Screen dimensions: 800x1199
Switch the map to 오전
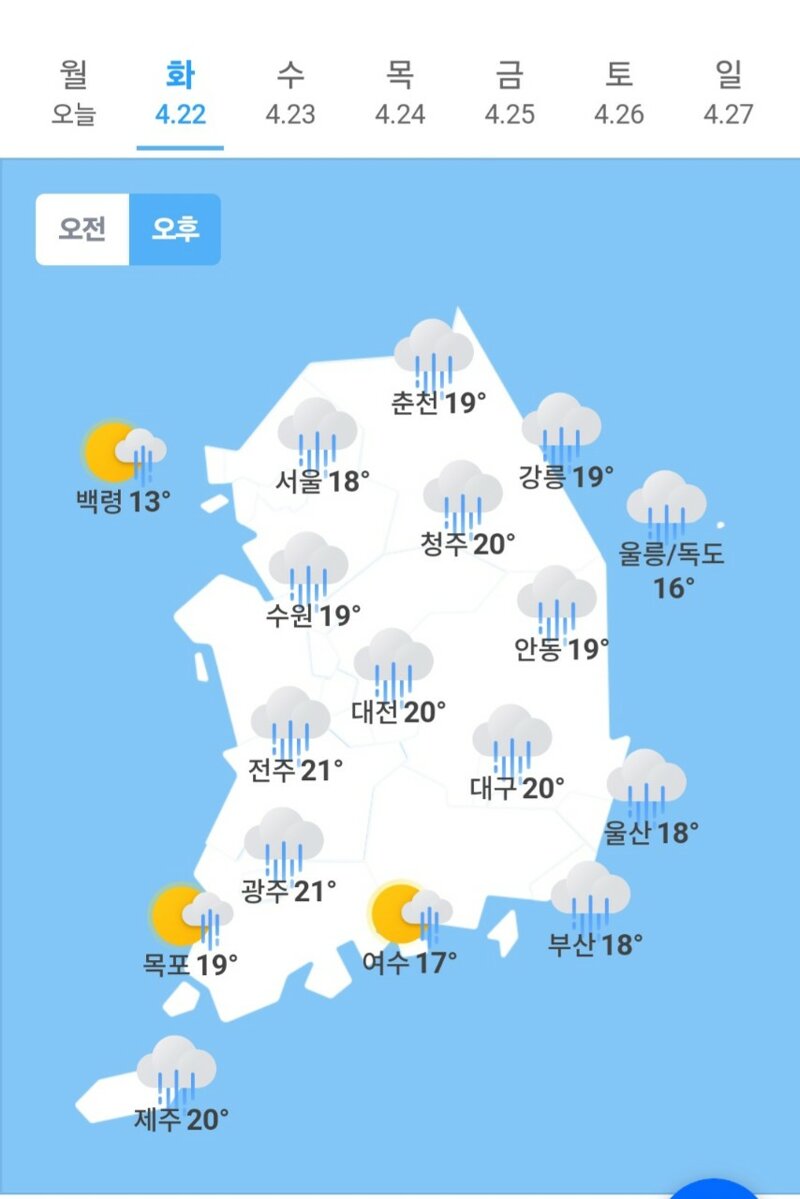coord(83,229)
